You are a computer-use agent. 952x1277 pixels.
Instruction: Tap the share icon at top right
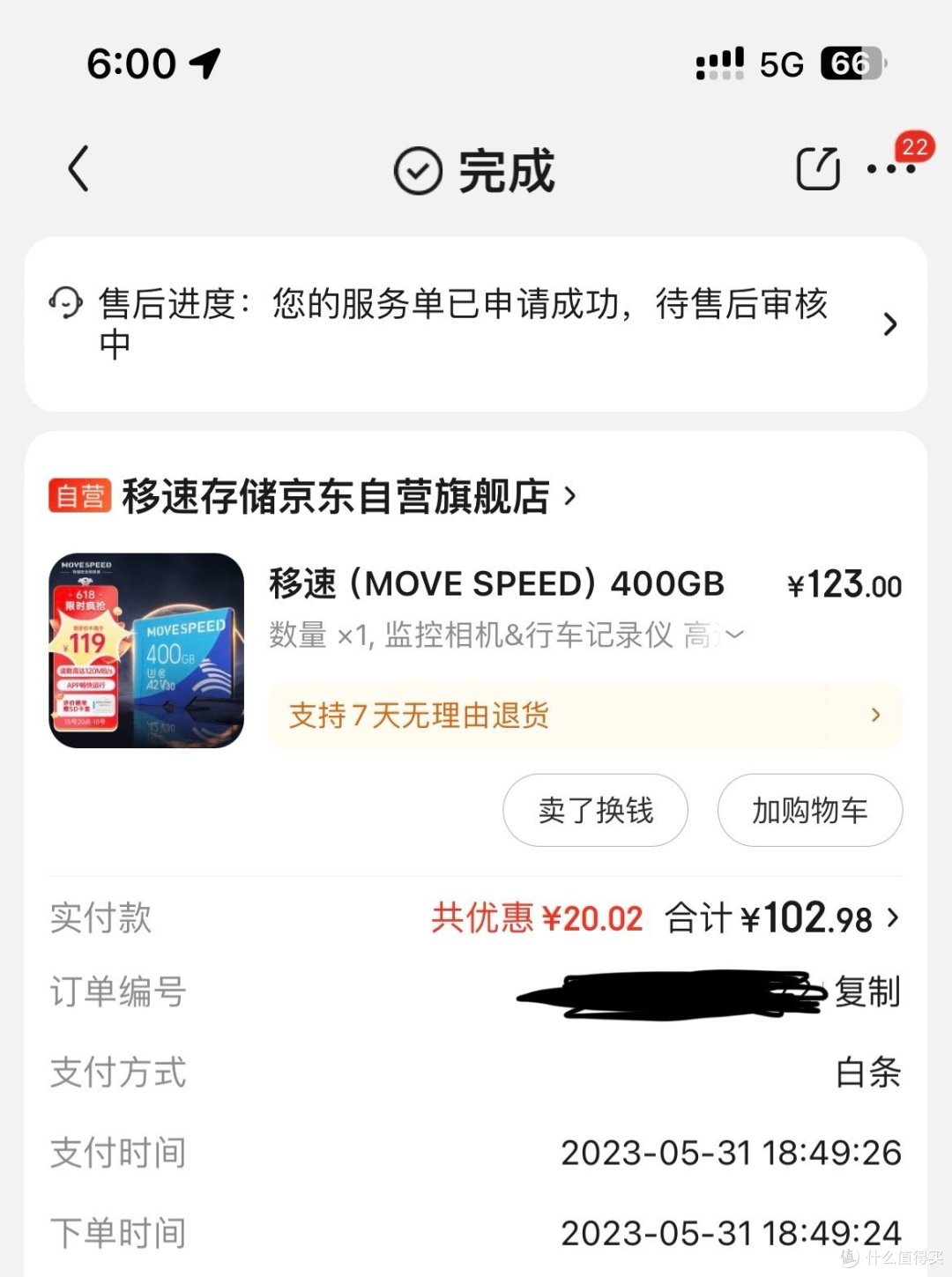(818, 167)
